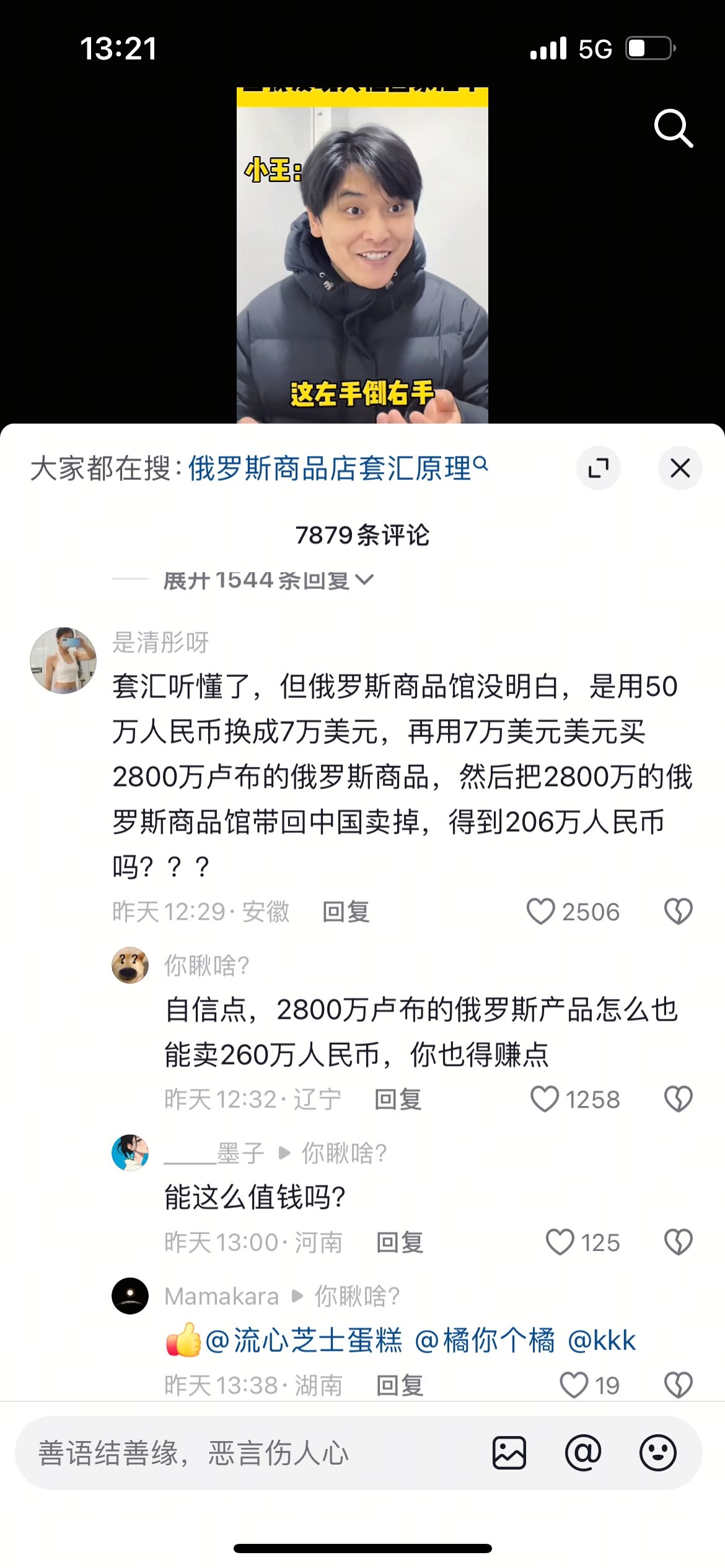The width and height of the screenshot is (725, 1568).
Task: Open trending search 俄罗斯商品店套汇原理
Action: click(337, 468)
